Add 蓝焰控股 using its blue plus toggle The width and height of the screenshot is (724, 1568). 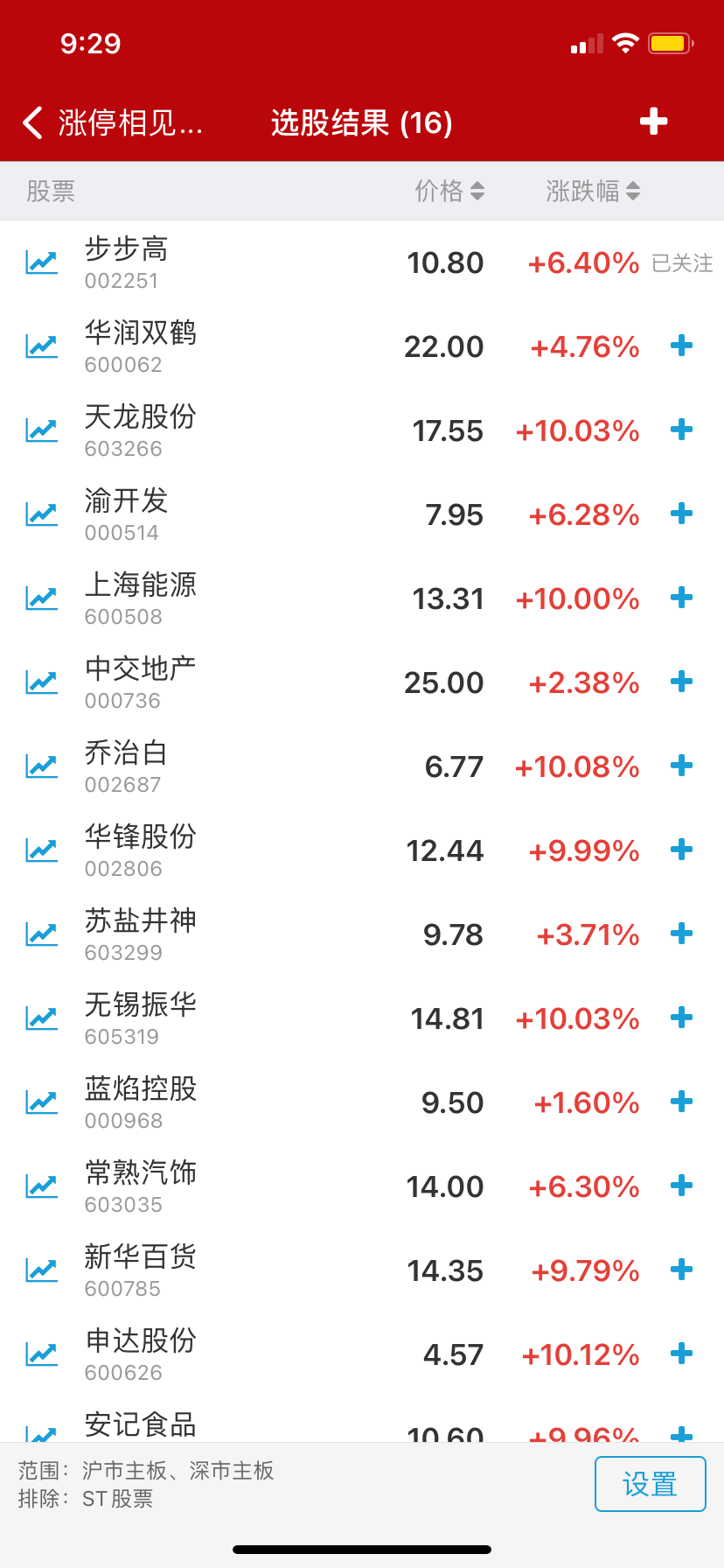680,1102
